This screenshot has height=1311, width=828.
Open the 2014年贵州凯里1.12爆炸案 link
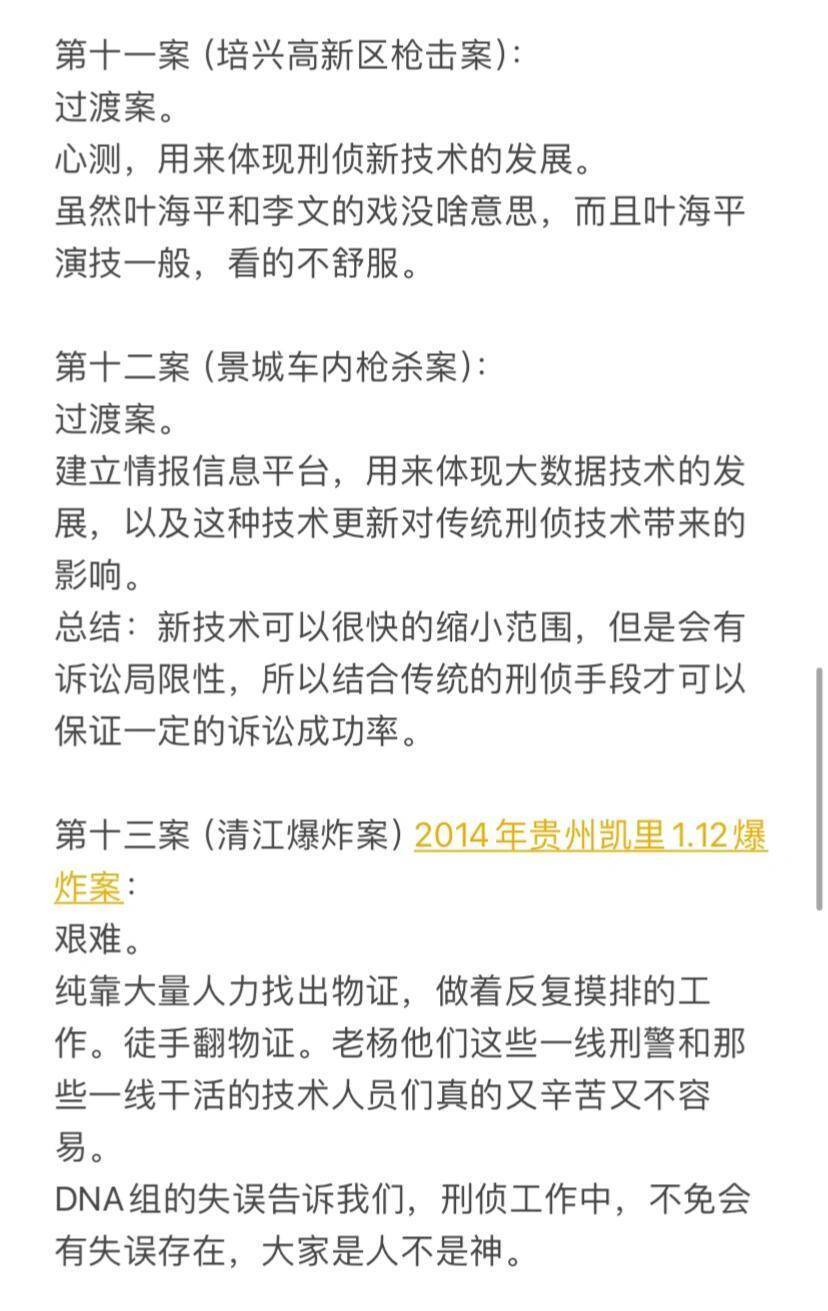(590, 836)
